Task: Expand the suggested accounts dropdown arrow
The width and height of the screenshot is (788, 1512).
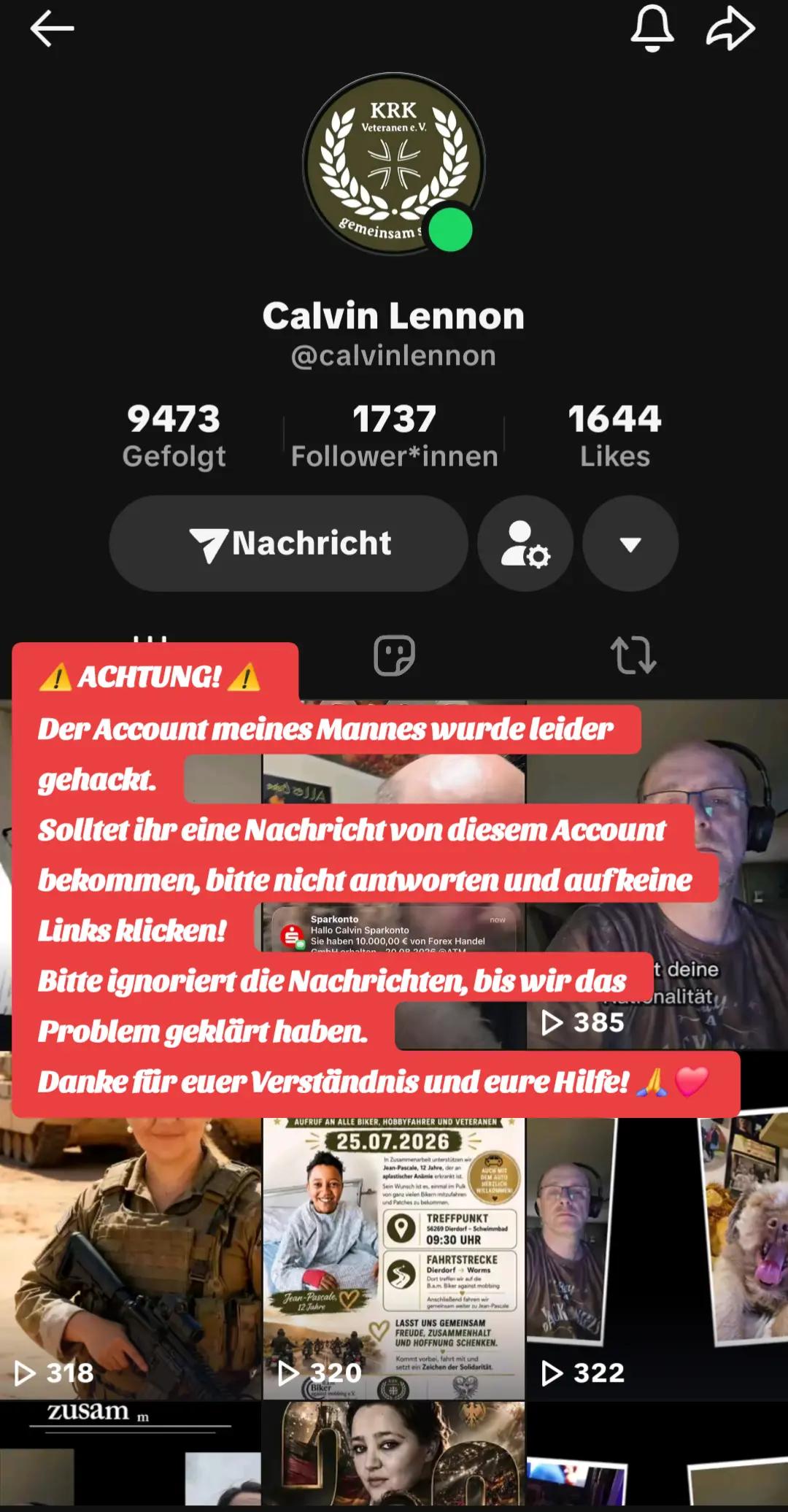Action: click(x=630, y=544)
